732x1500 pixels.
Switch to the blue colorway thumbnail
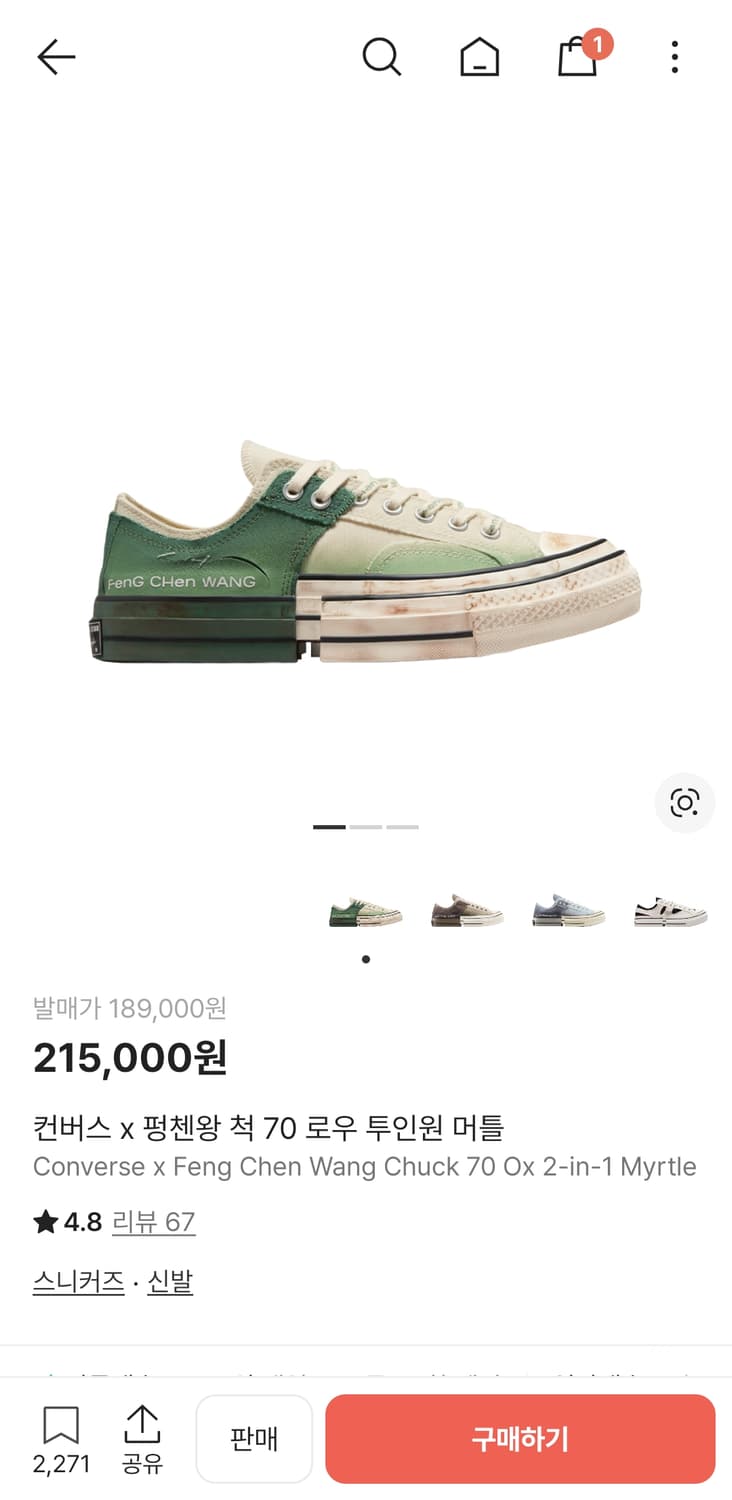point(565,910)
